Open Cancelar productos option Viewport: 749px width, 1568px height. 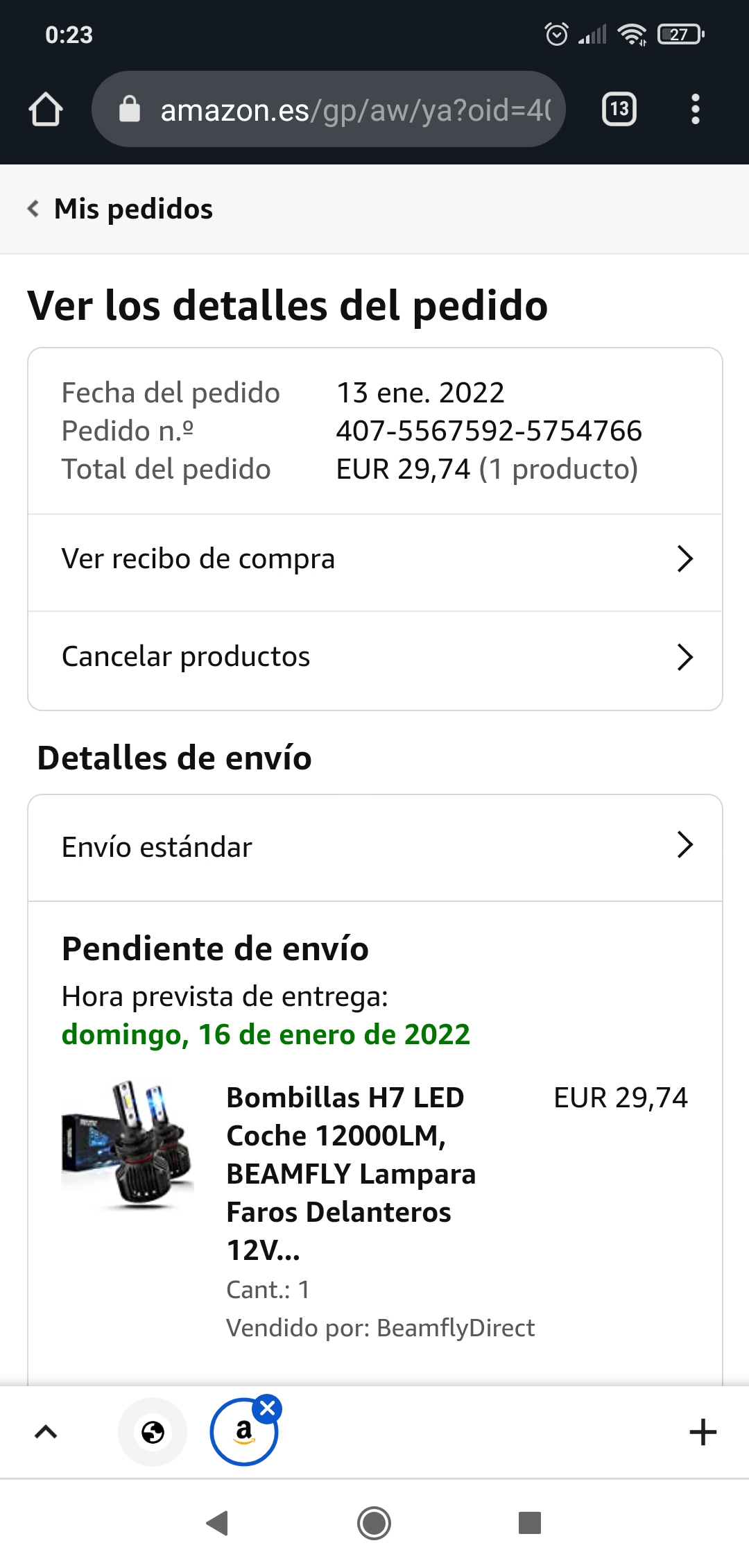pyautogui.click(x=374, y=657)
